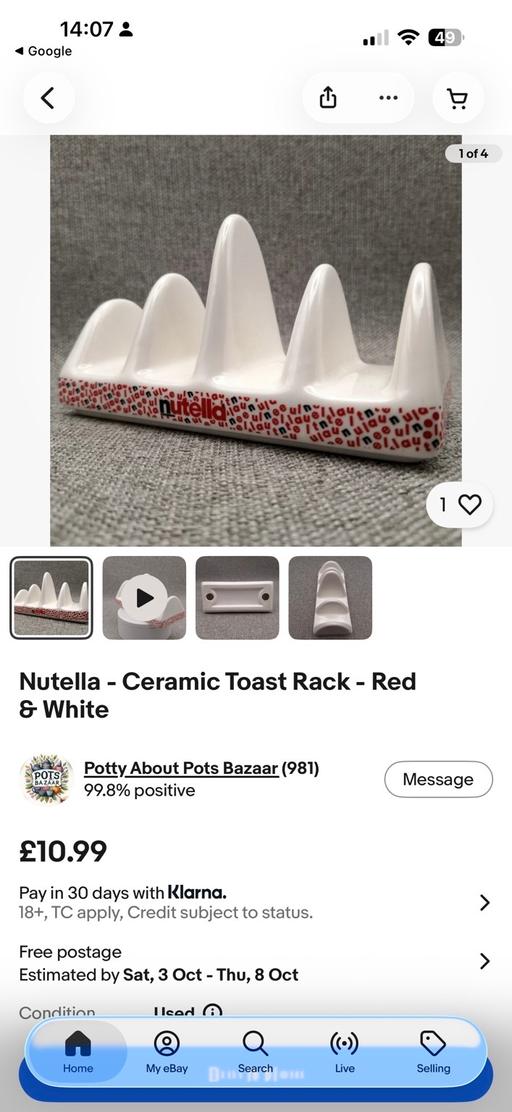Open the Search tab

click(x=255, y=1052)
